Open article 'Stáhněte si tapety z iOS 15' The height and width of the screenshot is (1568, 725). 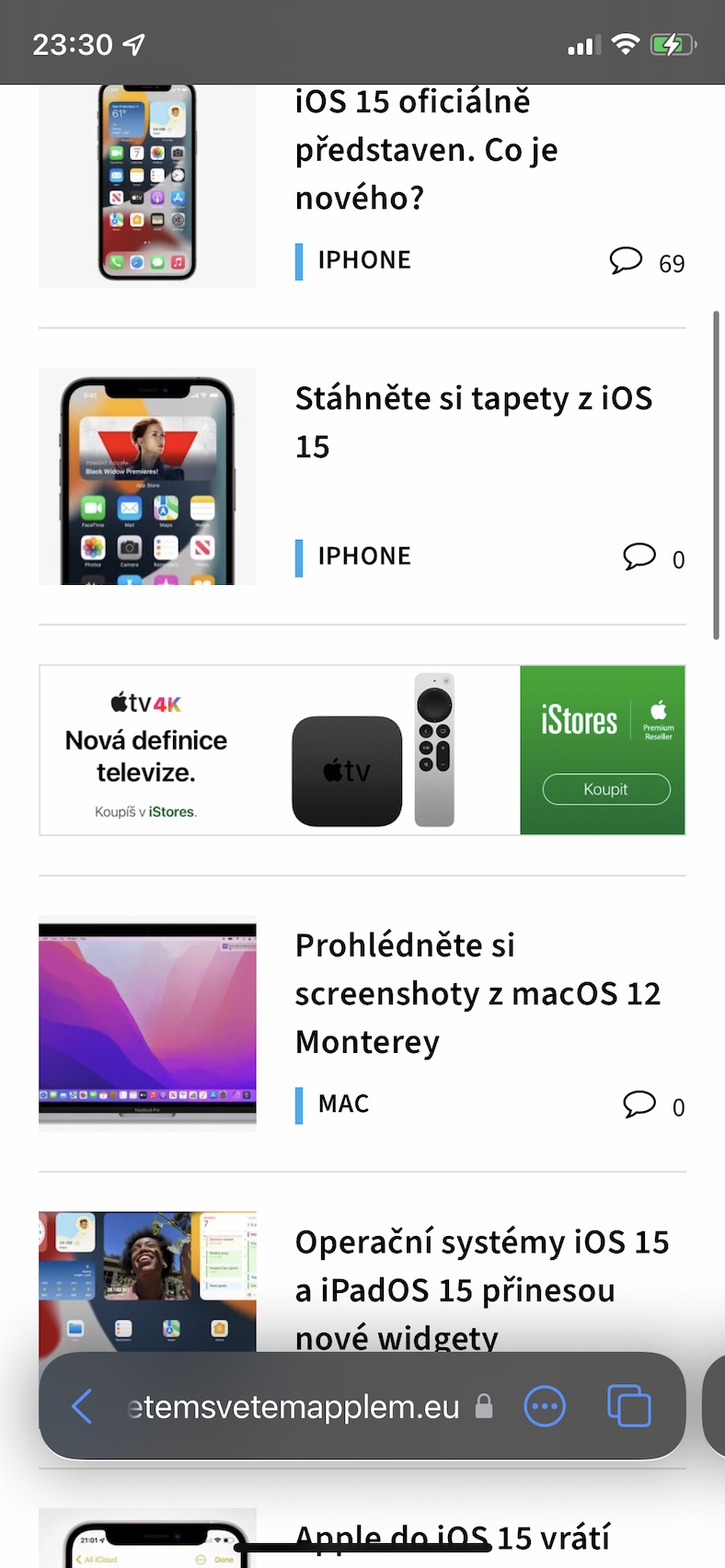(474, 422)
